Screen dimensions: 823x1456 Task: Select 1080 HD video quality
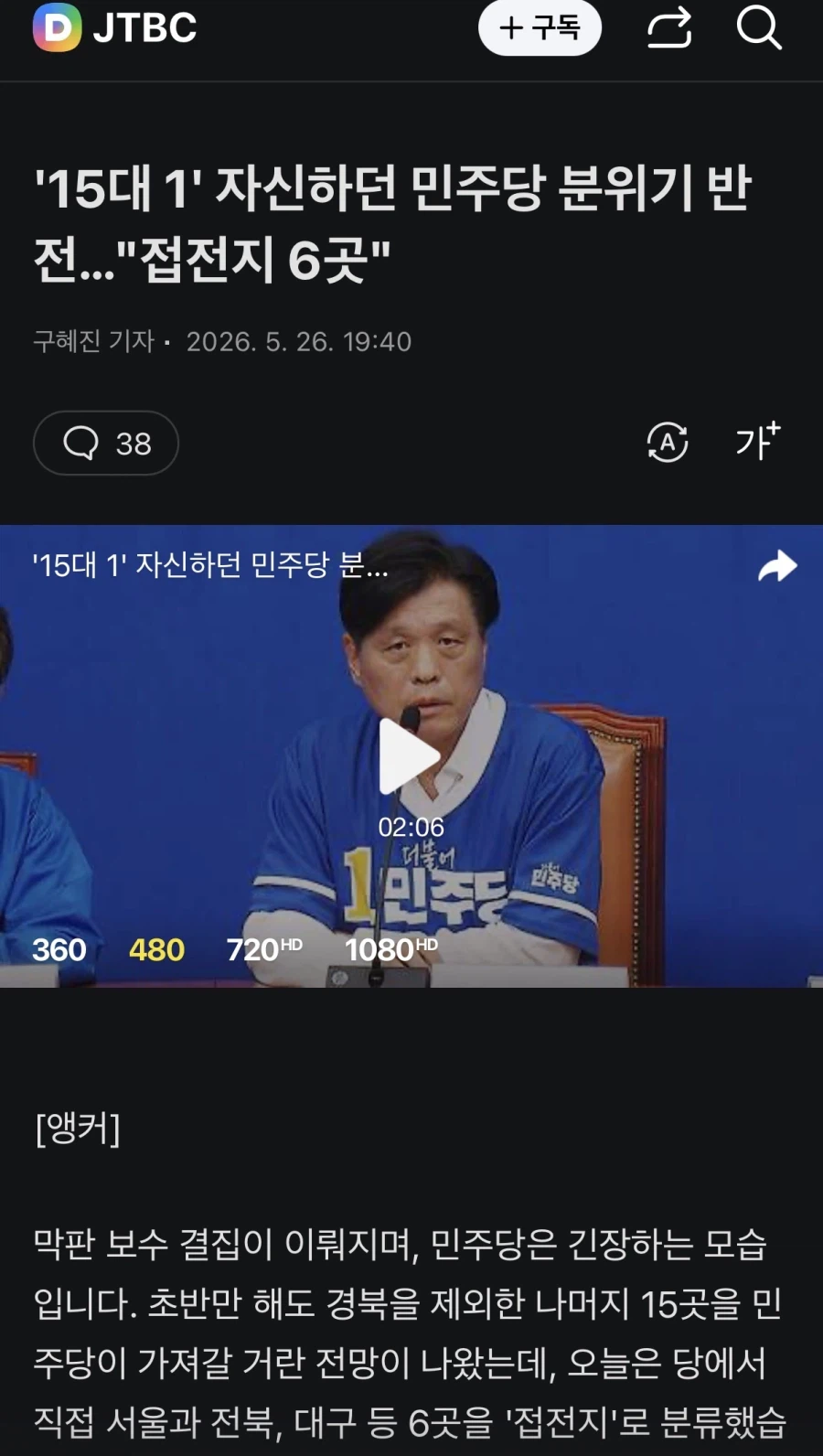(391, 949)
